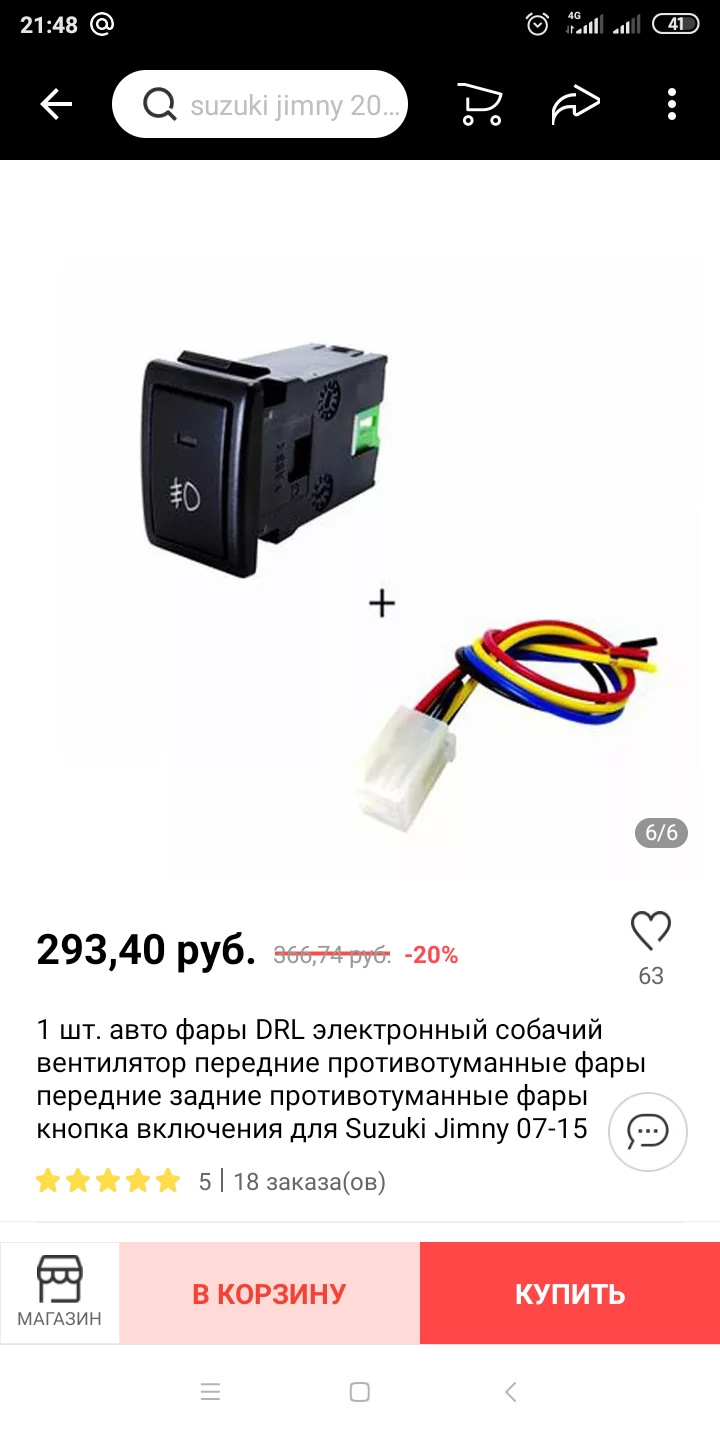Tap the wishlist heart with 63 count
The image size is (720, 1440).
point(650,938)
